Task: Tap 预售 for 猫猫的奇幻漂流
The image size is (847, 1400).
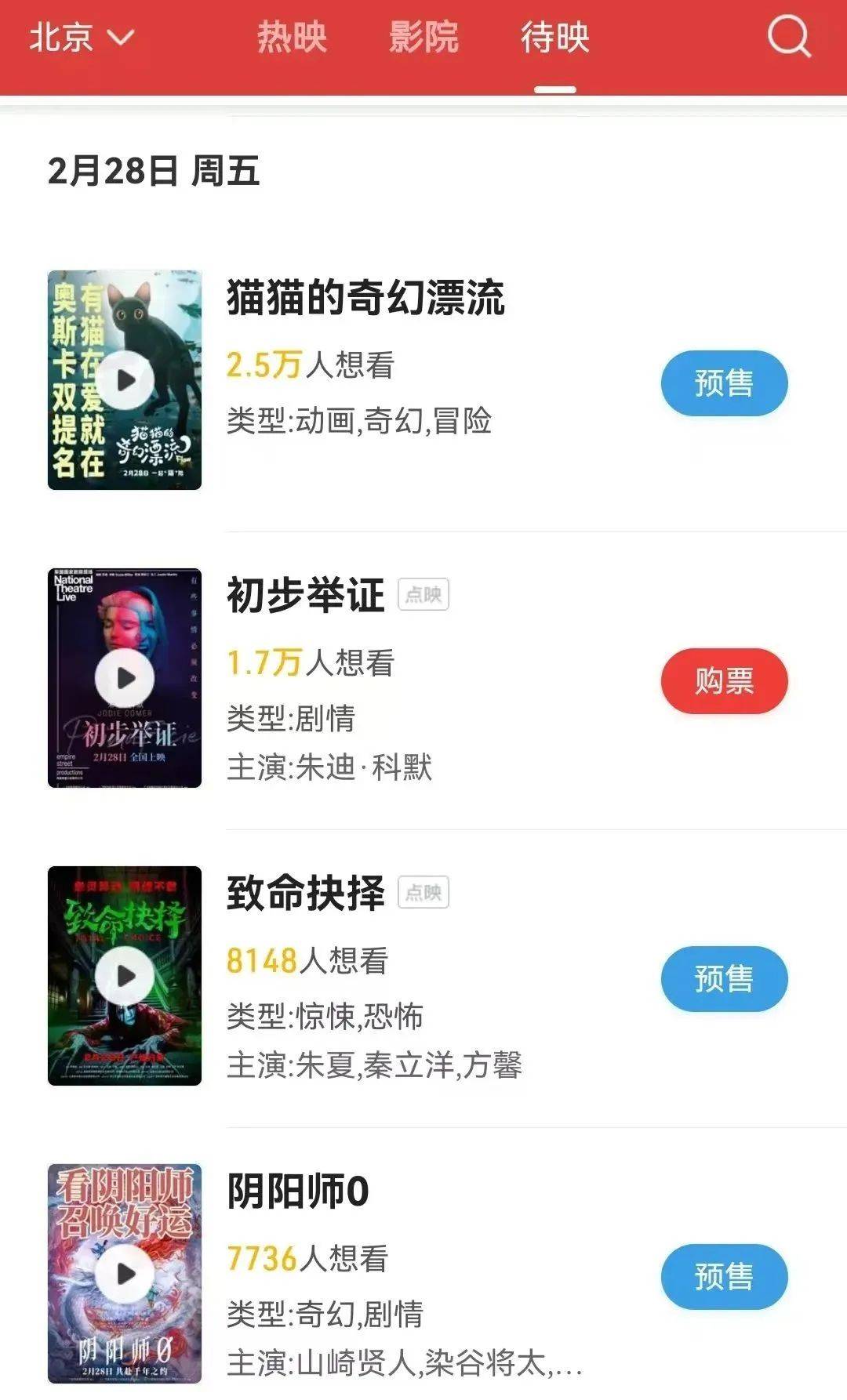Action: coord(724,383)
